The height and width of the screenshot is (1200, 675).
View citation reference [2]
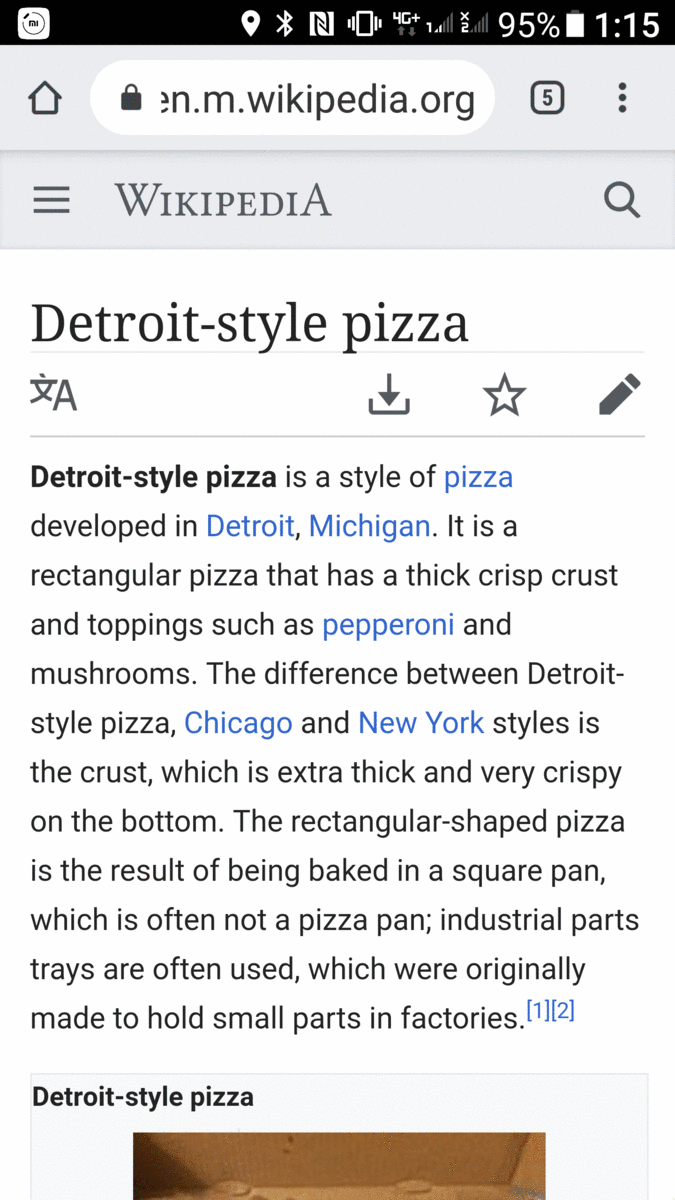coord(563,1011)
